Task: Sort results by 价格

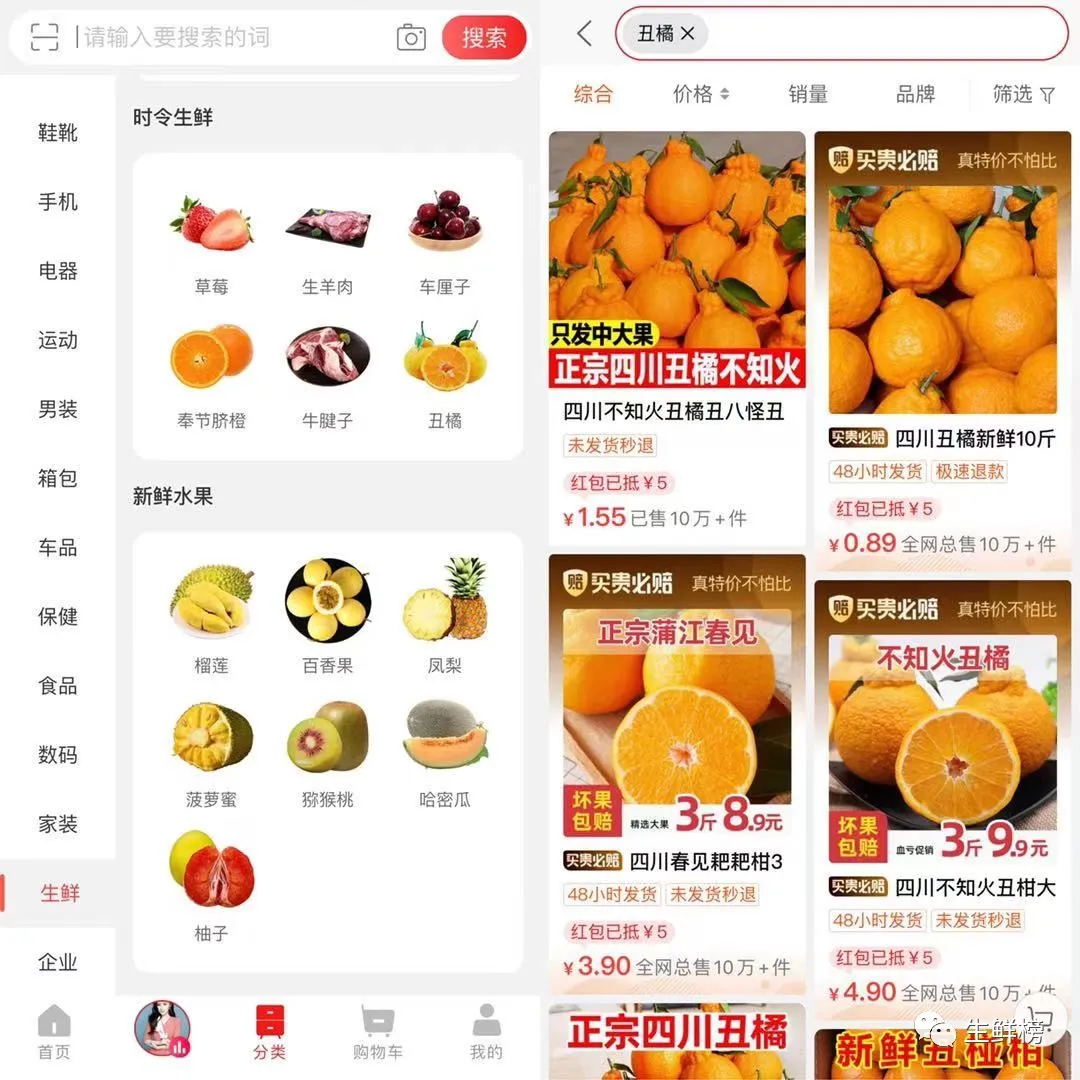Action: pyautogui.click(x=700, y=94)
